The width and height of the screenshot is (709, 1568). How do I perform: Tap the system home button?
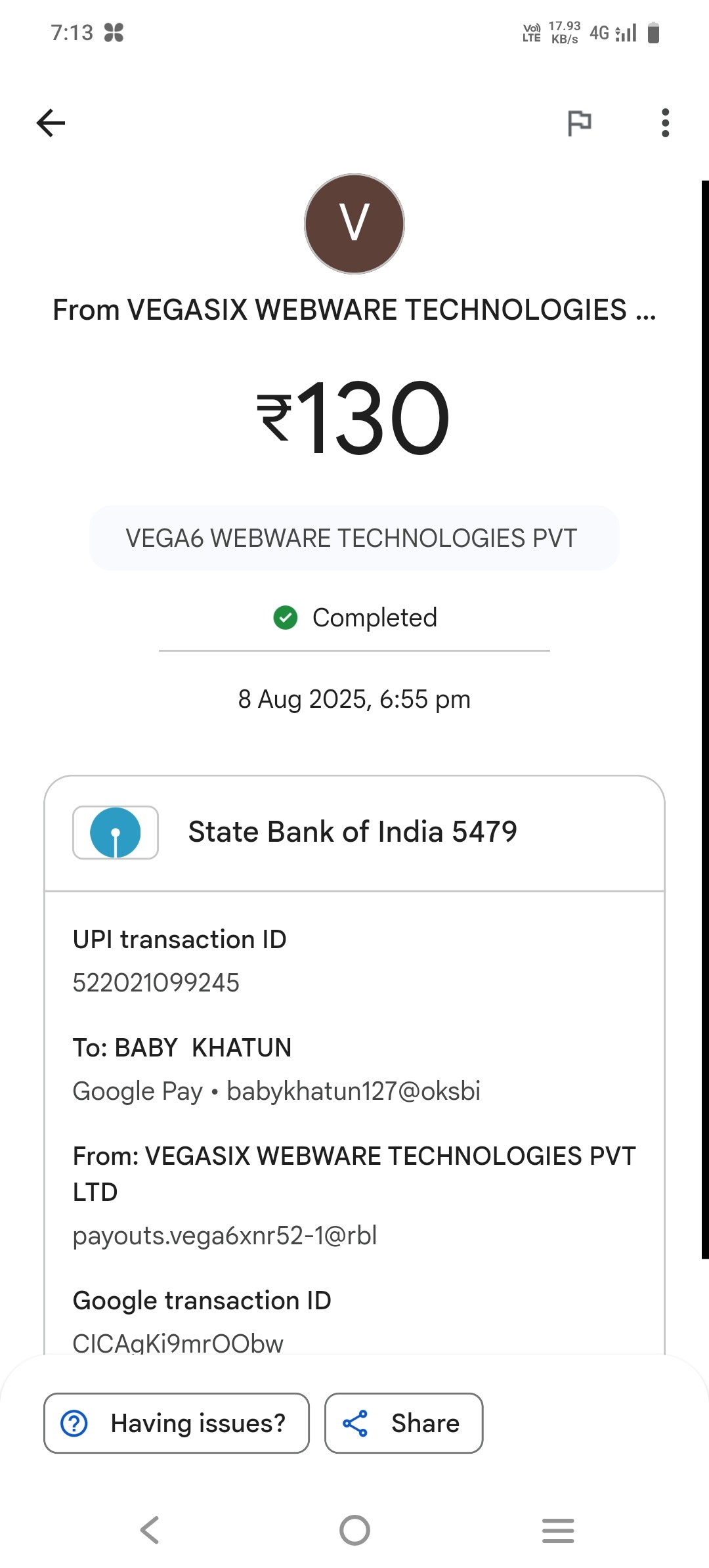(354, 1530)
